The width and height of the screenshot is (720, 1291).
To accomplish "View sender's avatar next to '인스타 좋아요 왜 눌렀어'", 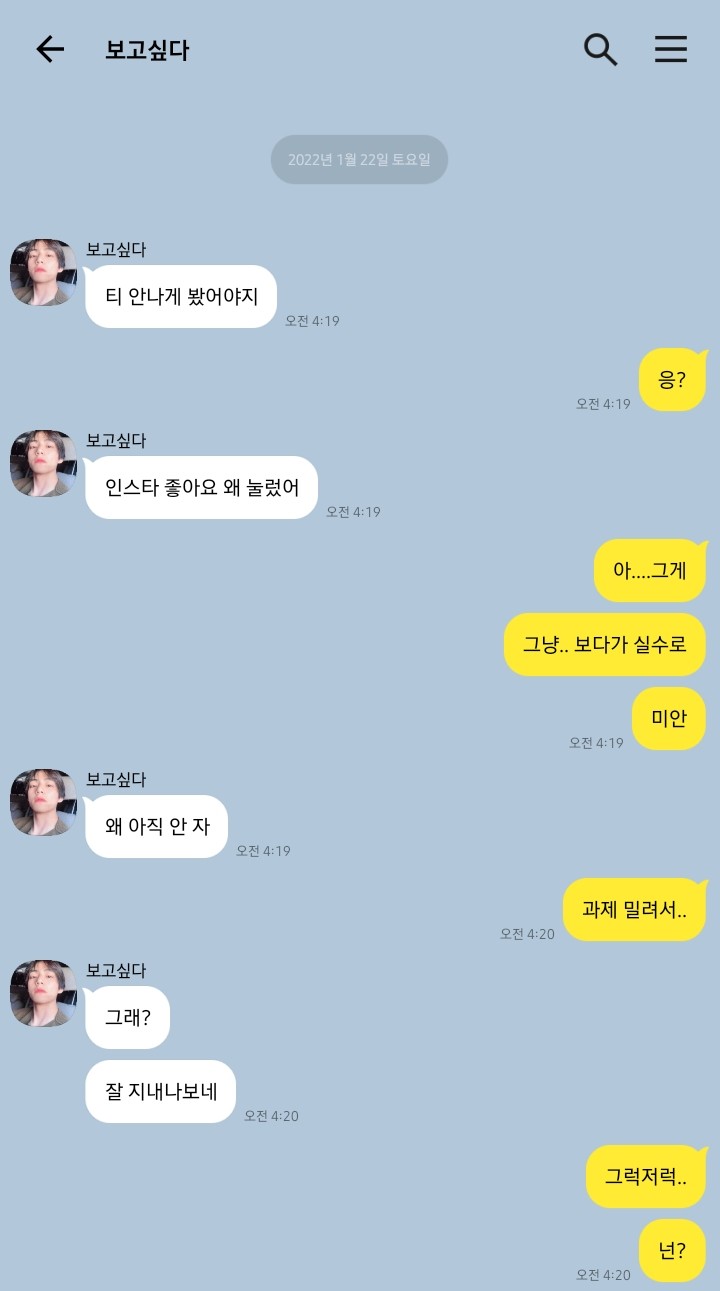I will pyautogui.click(x=43, y=463).
